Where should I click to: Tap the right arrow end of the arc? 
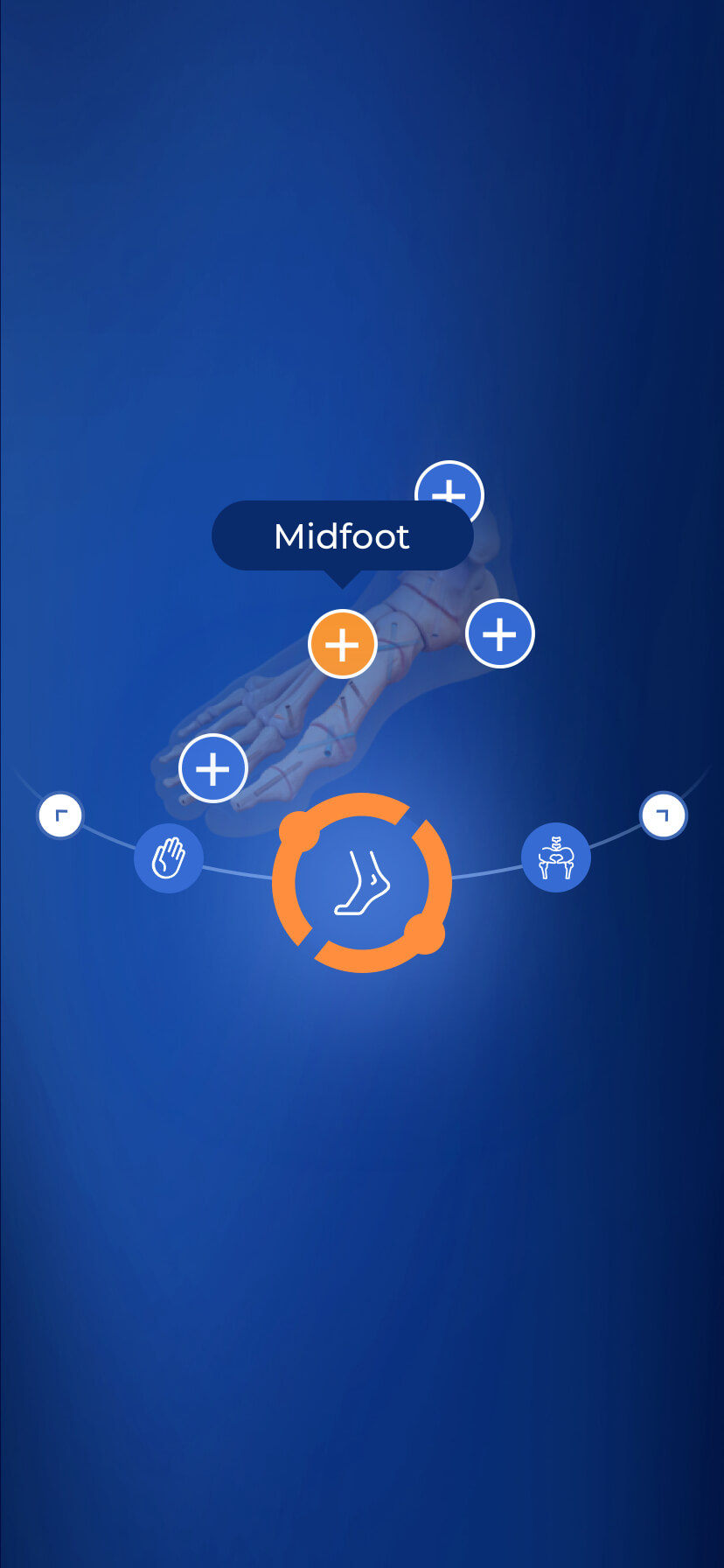663,815
